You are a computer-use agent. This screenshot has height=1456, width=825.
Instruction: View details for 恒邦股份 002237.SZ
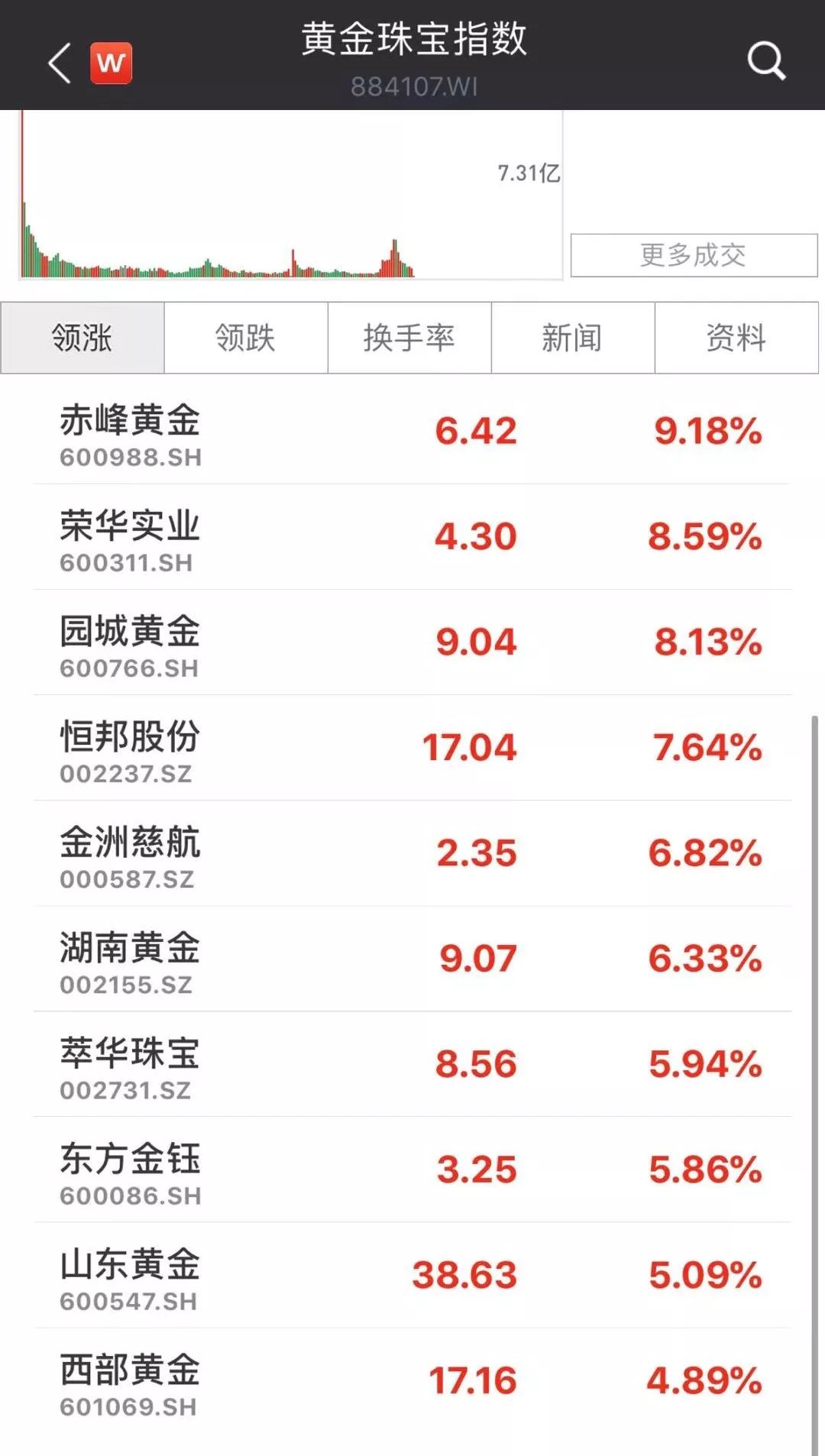click(412, 749)
